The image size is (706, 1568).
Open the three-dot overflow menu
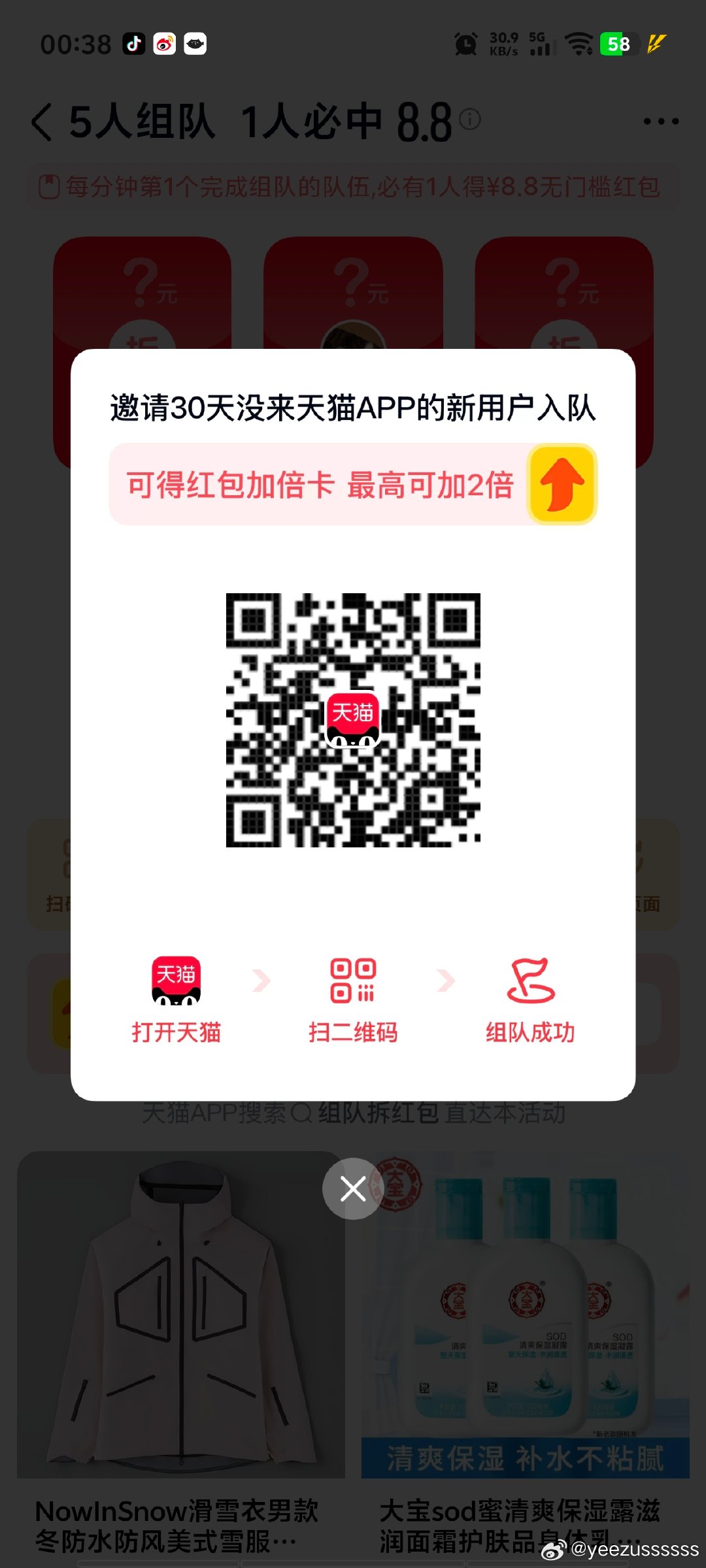[660, 122]
